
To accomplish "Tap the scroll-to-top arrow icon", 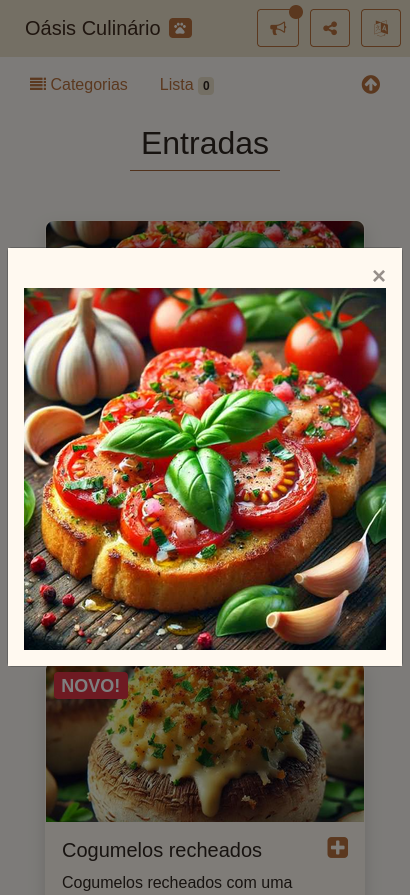I will [371, 84].
